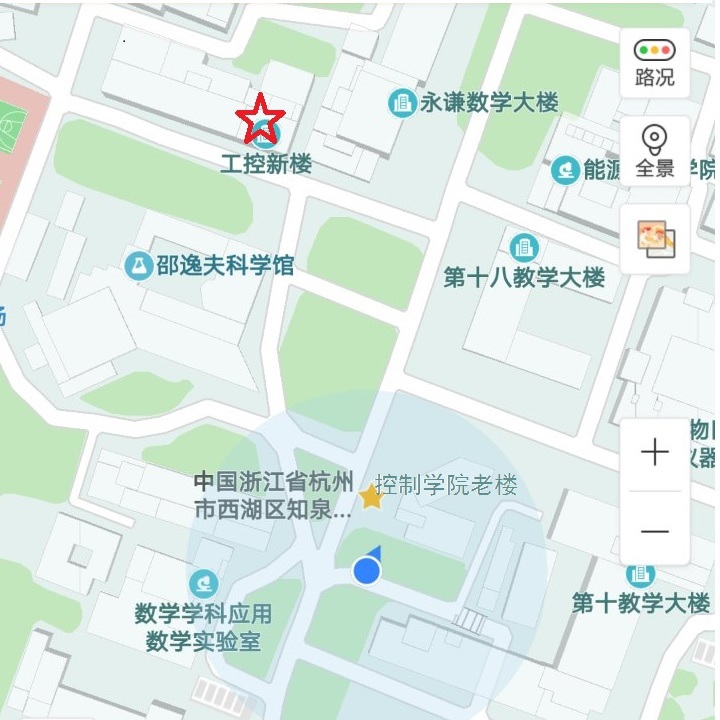Image resolution: width=720 pixels, height=720 pixels.
Task: Toggle the 路况 traffic layer
Action: click(655, 62)
